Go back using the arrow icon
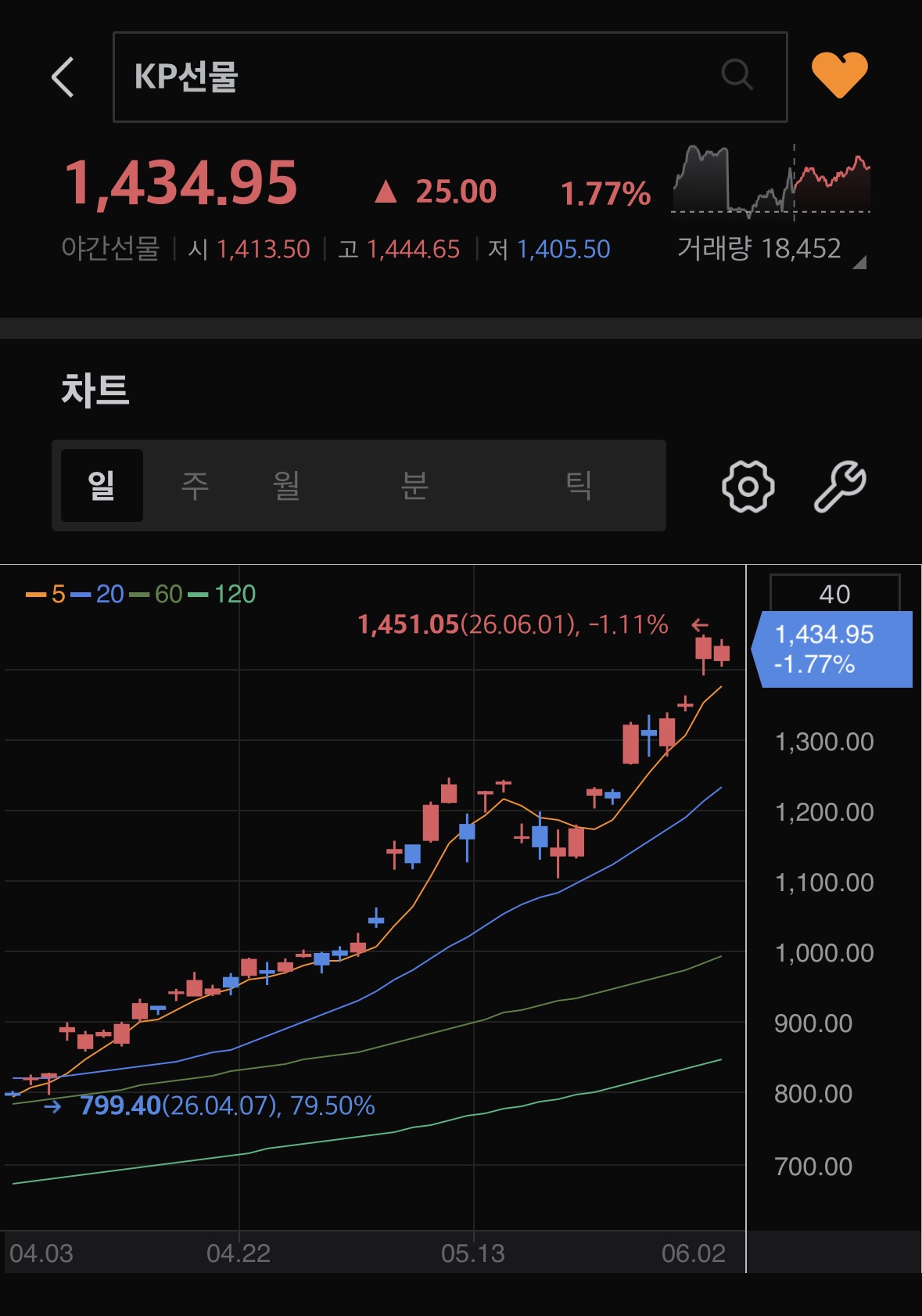Image resolution: width=922 pixels, height=1316 pixels. (63, 77)
